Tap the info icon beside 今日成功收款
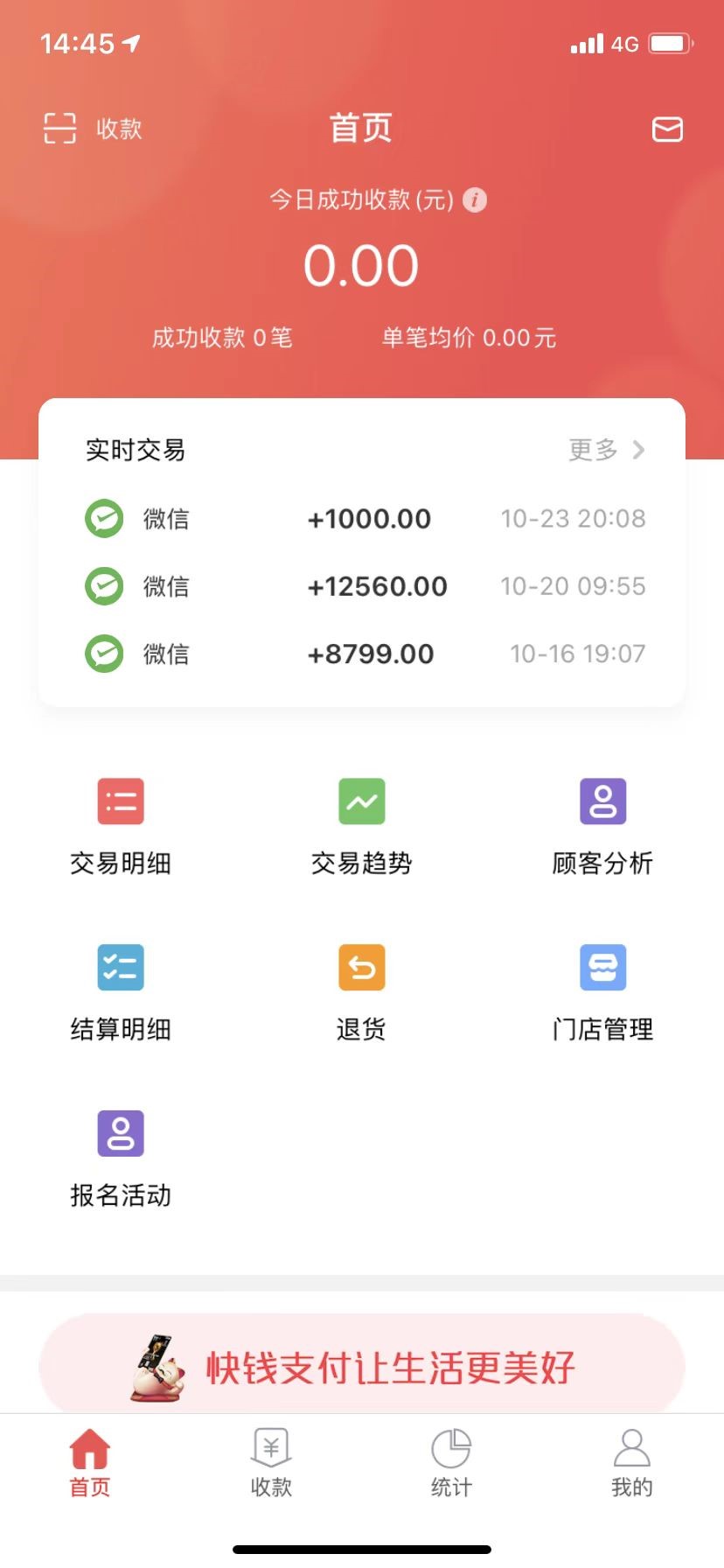The image size is (724, 1568). click(475, 200)
